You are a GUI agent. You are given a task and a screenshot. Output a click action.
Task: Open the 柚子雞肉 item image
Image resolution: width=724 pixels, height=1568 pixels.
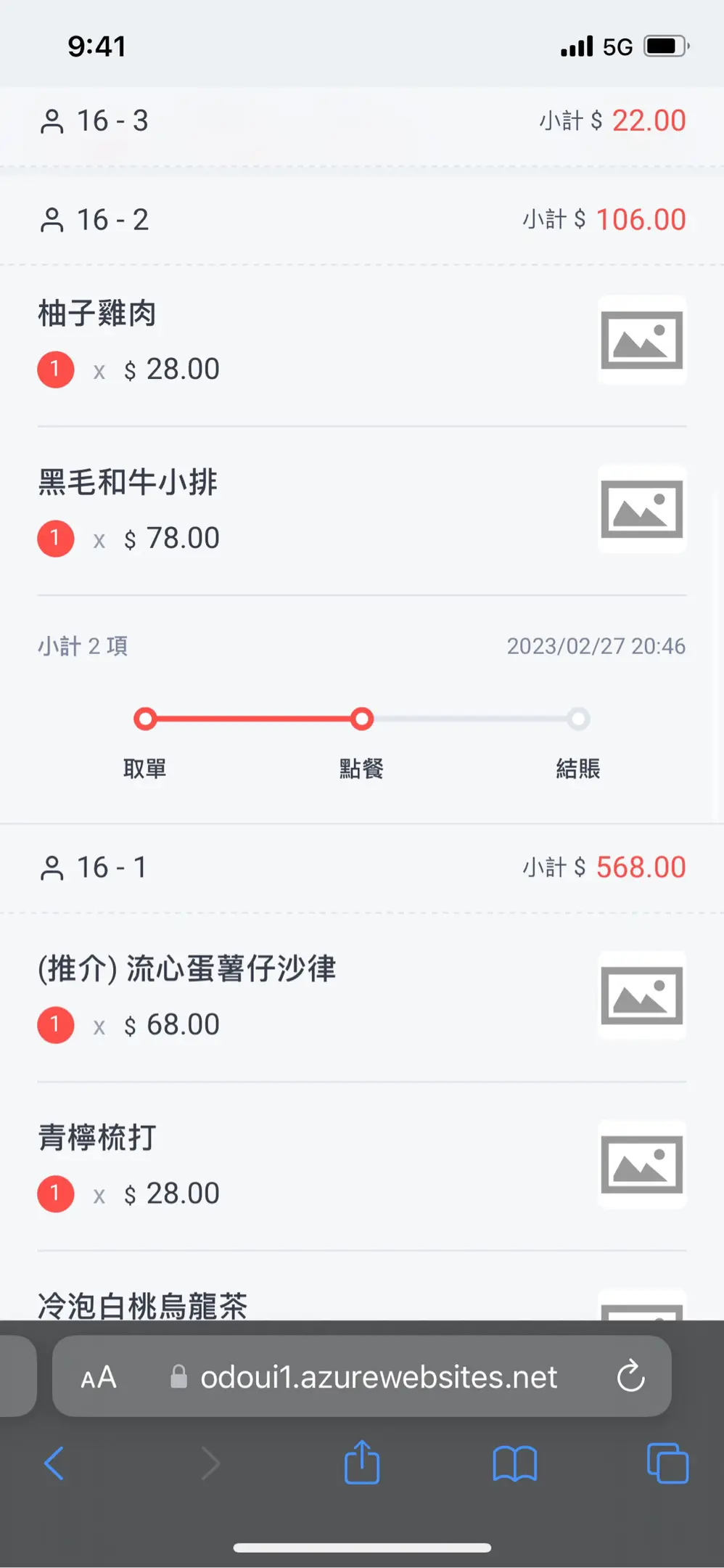click(x=642, y=340)
